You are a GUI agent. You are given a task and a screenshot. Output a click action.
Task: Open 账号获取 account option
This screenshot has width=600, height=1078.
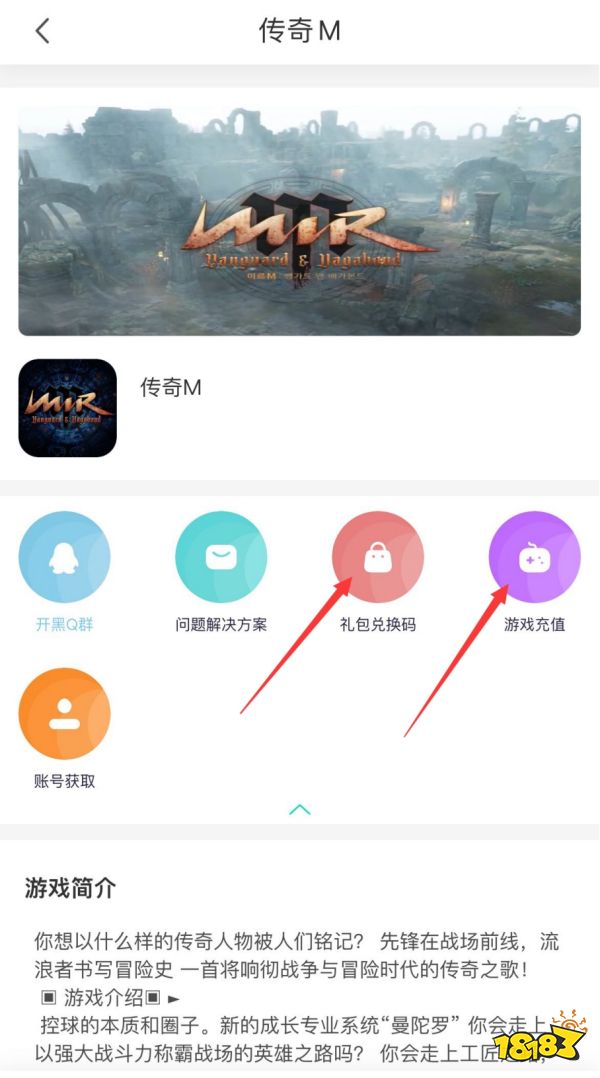coord(64,714)
